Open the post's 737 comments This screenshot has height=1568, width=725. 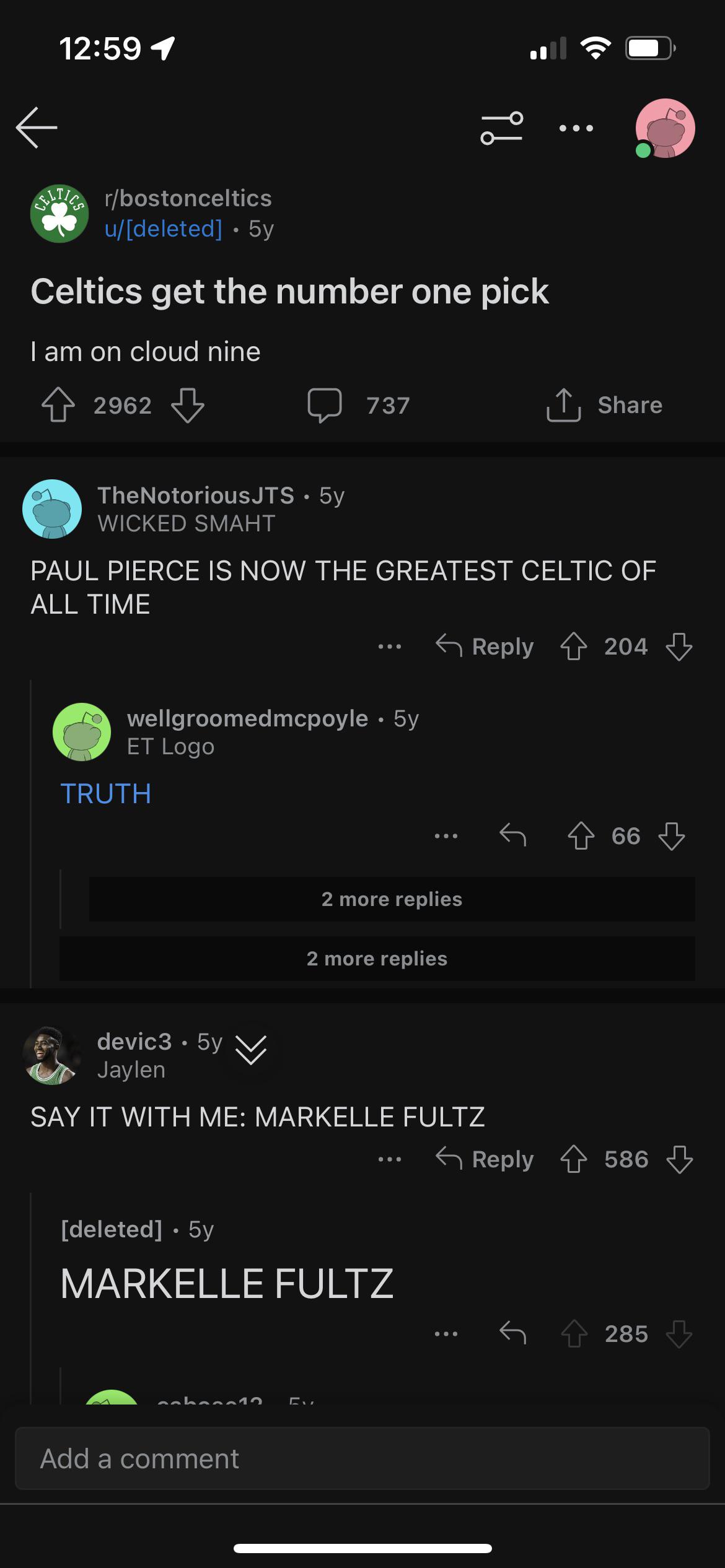[359, 405]
